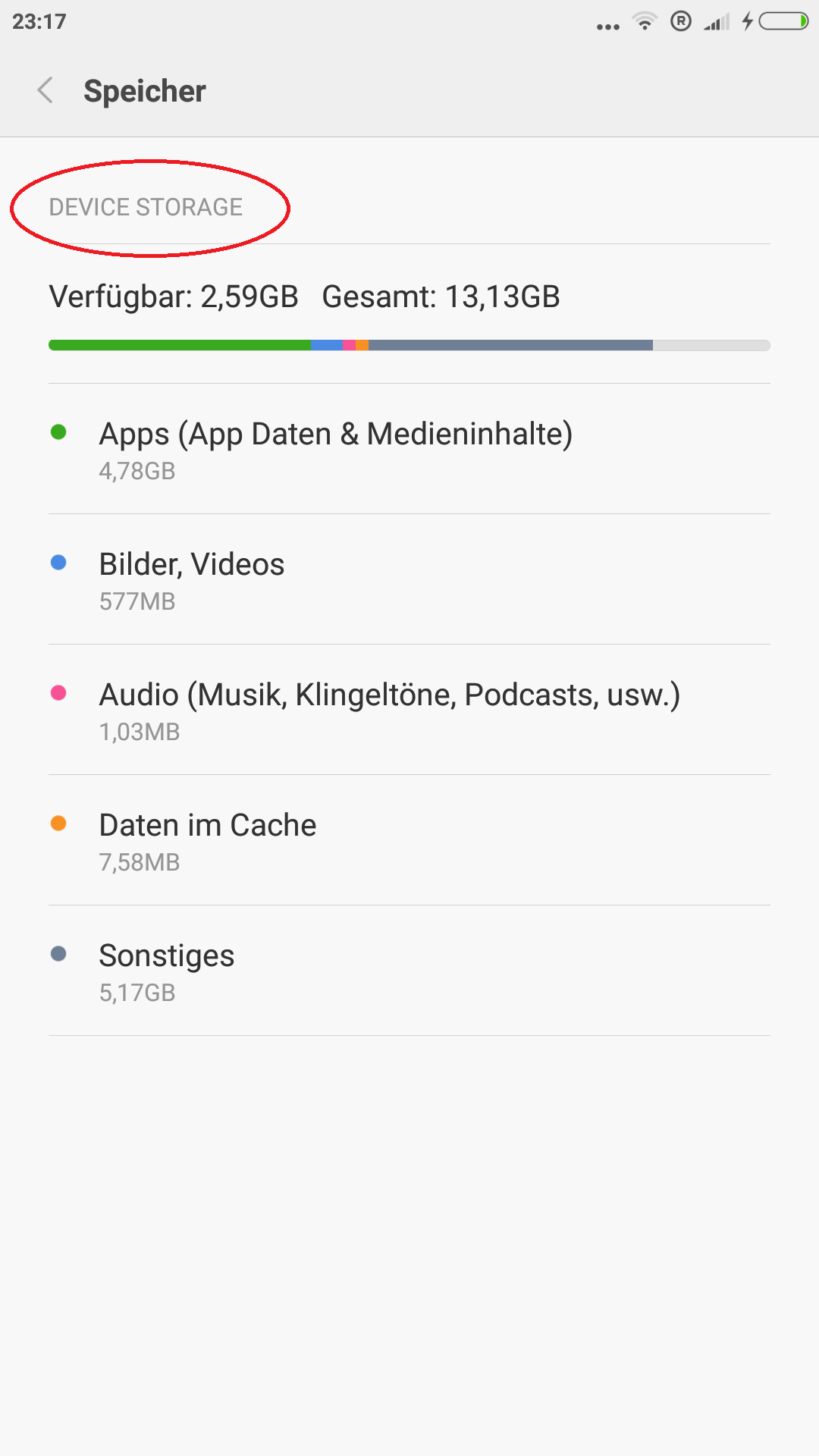819x1456 pixels.
Task: Open Apps (App Daten & Medieninhalte) storage
Action: pos(409,449)
